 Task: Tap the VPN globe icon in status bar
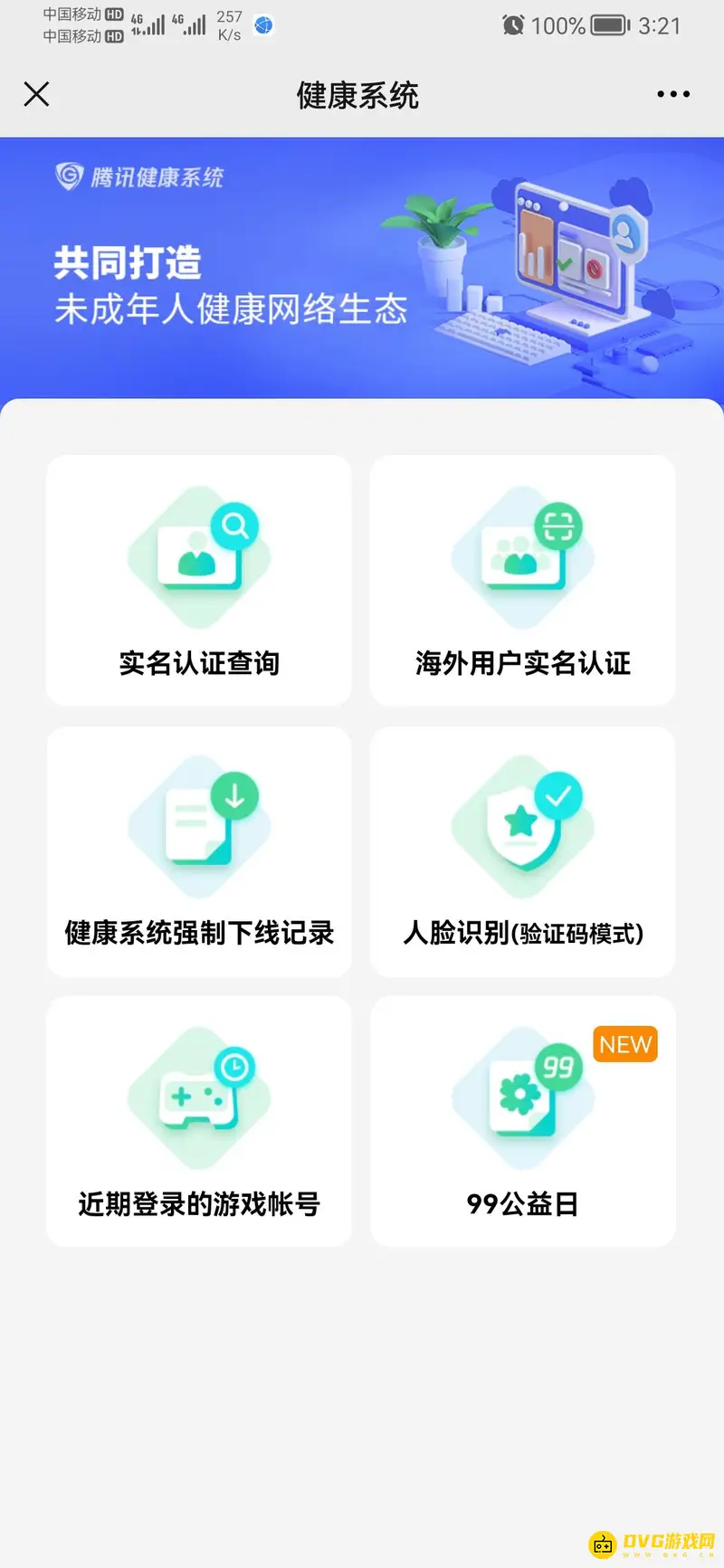click(262, 26)
